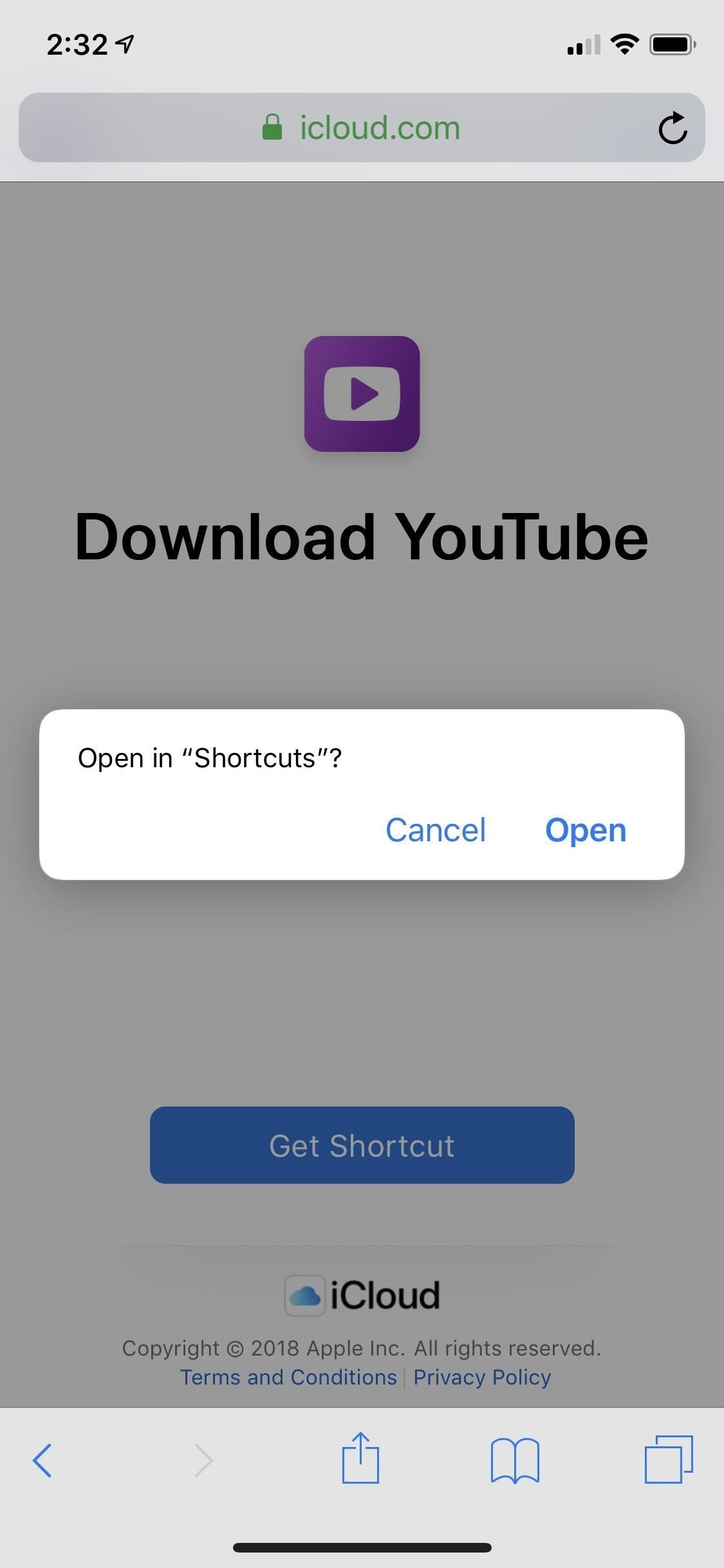Reload the icloud.com page

pyautogui.click(x=673, y=127)
